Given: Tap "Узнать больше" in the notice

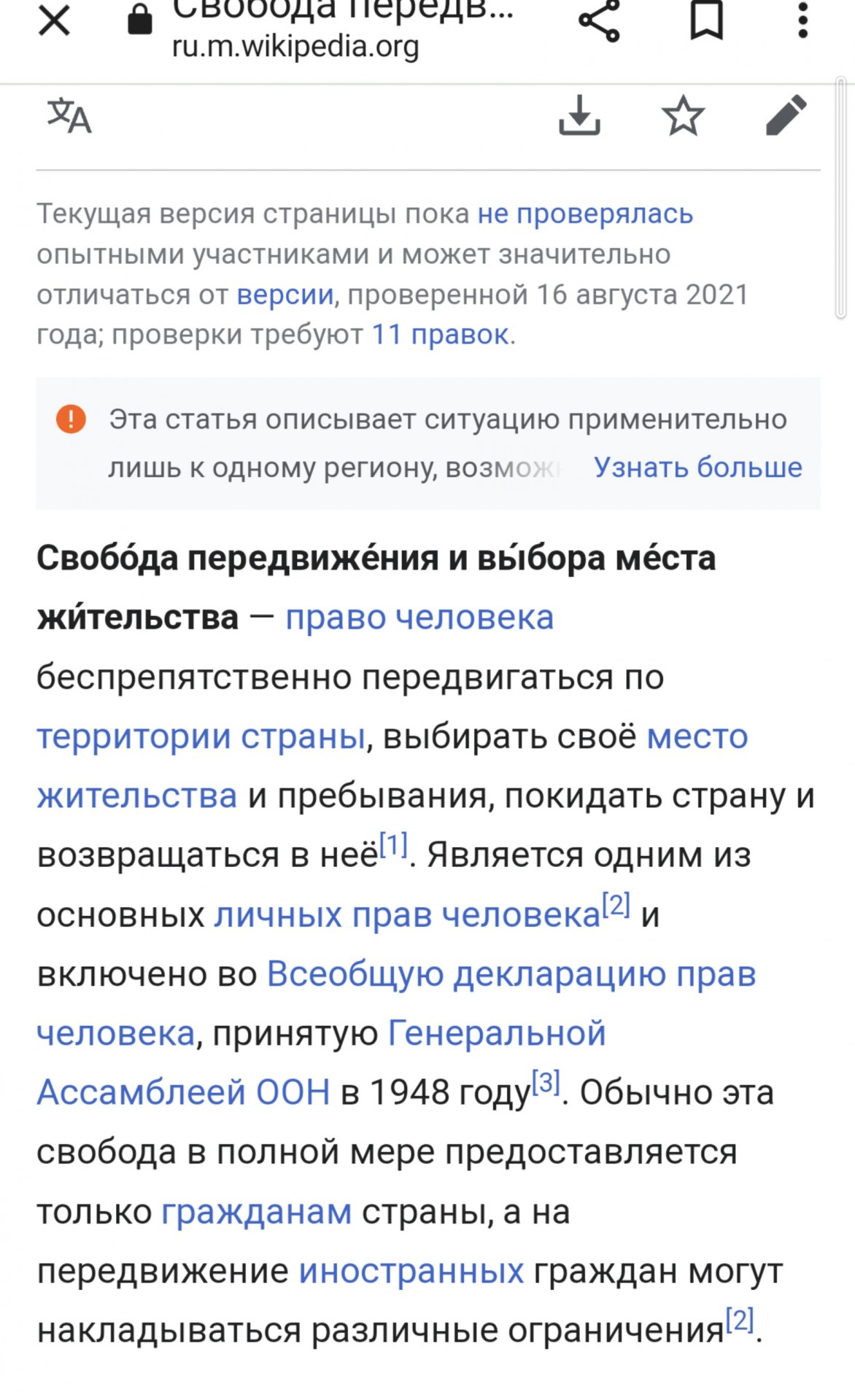Looking at the screenshot, I should [697, 467].
